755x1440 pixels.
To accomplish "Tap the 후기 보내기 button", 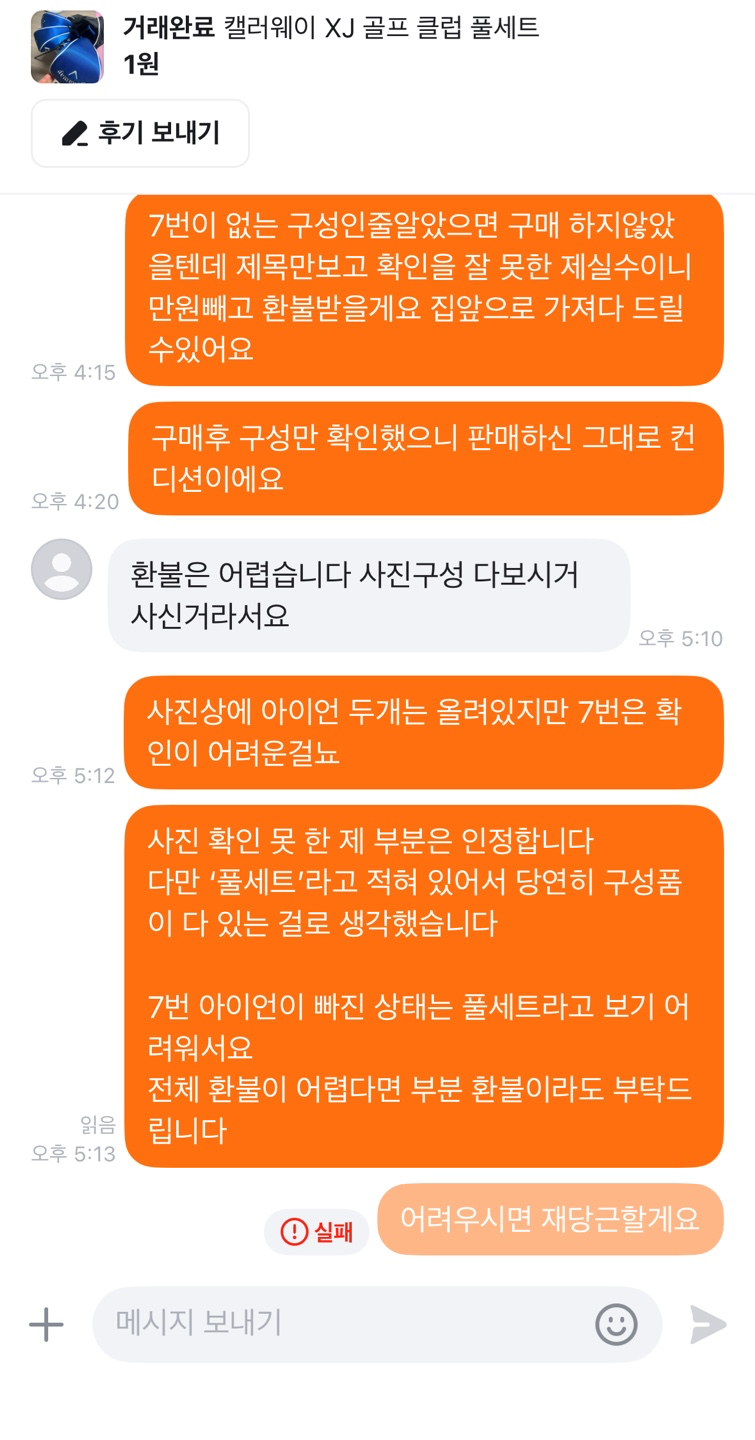I will pos(140,133).
